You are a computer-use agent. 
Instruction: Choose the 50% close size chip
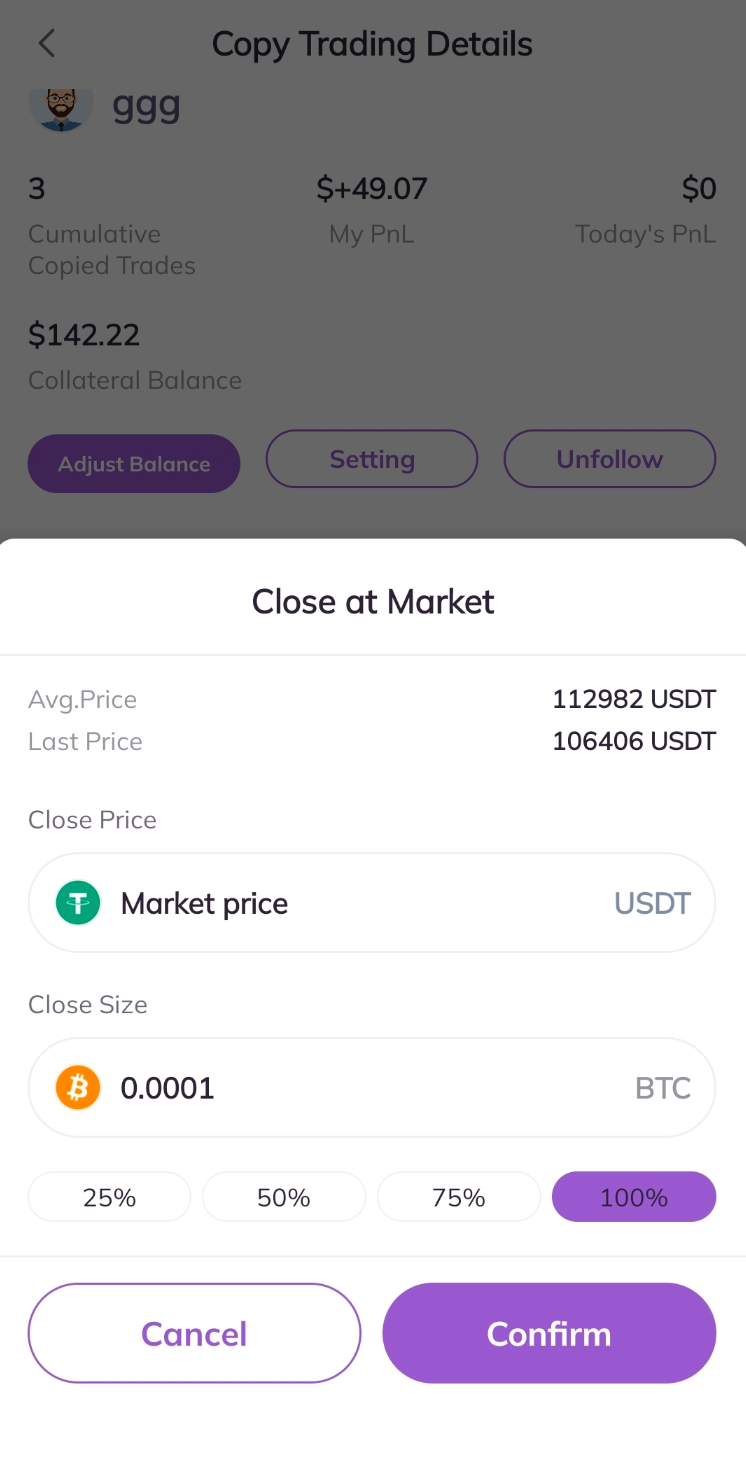click(284, 1197)
